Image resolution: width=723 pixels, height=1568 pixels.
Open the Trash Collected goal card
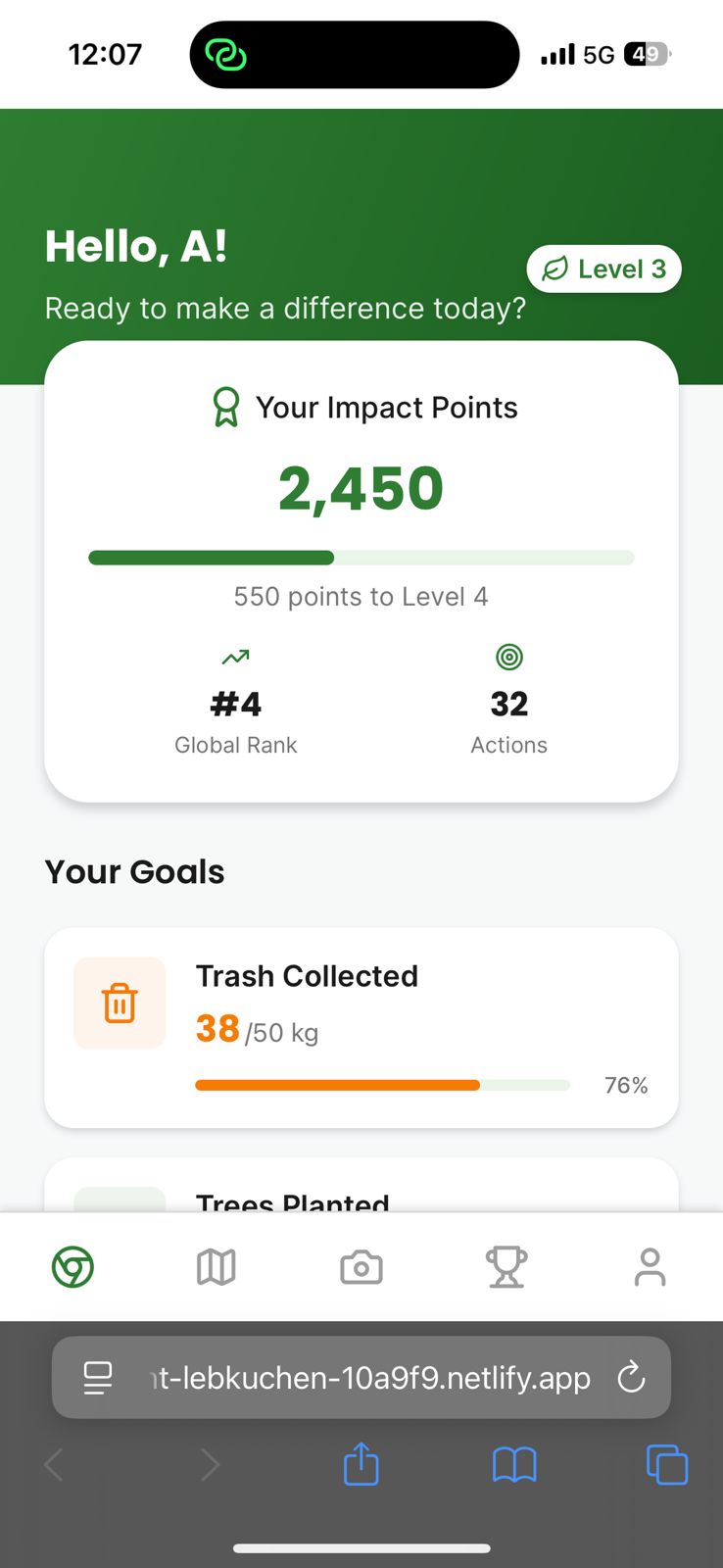click(361, 1027)
